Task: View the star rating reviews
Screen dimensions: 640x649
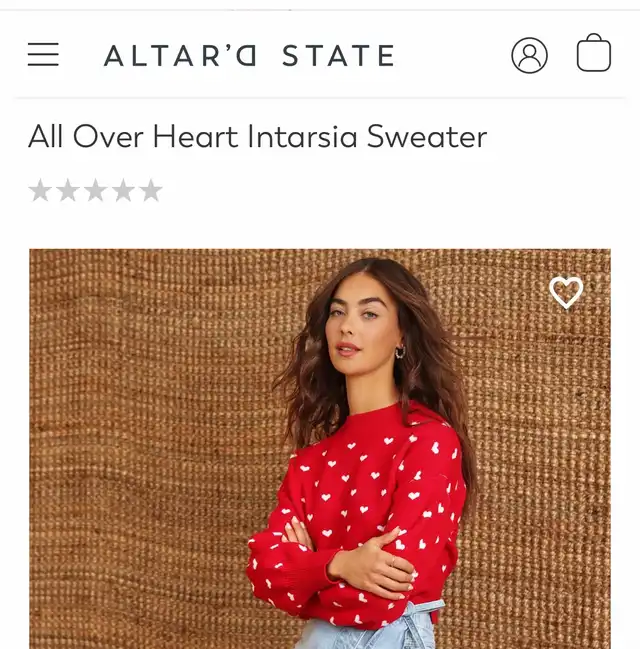Action: pos(95,191)
